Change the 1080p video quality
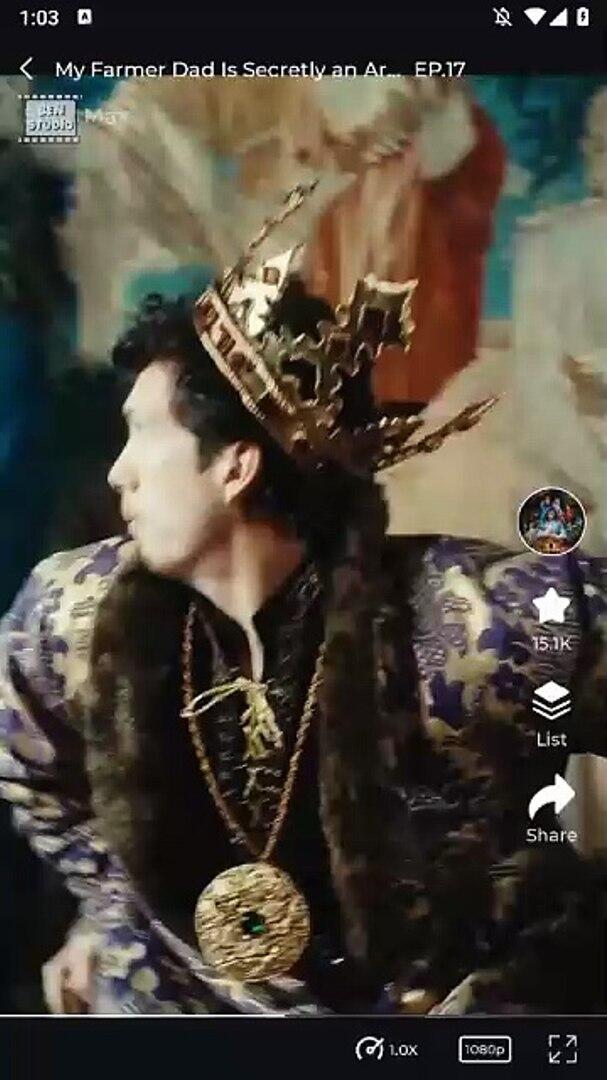Image resolution: width=607 pixels, height=1080 pixels. tap(484, 1049)
